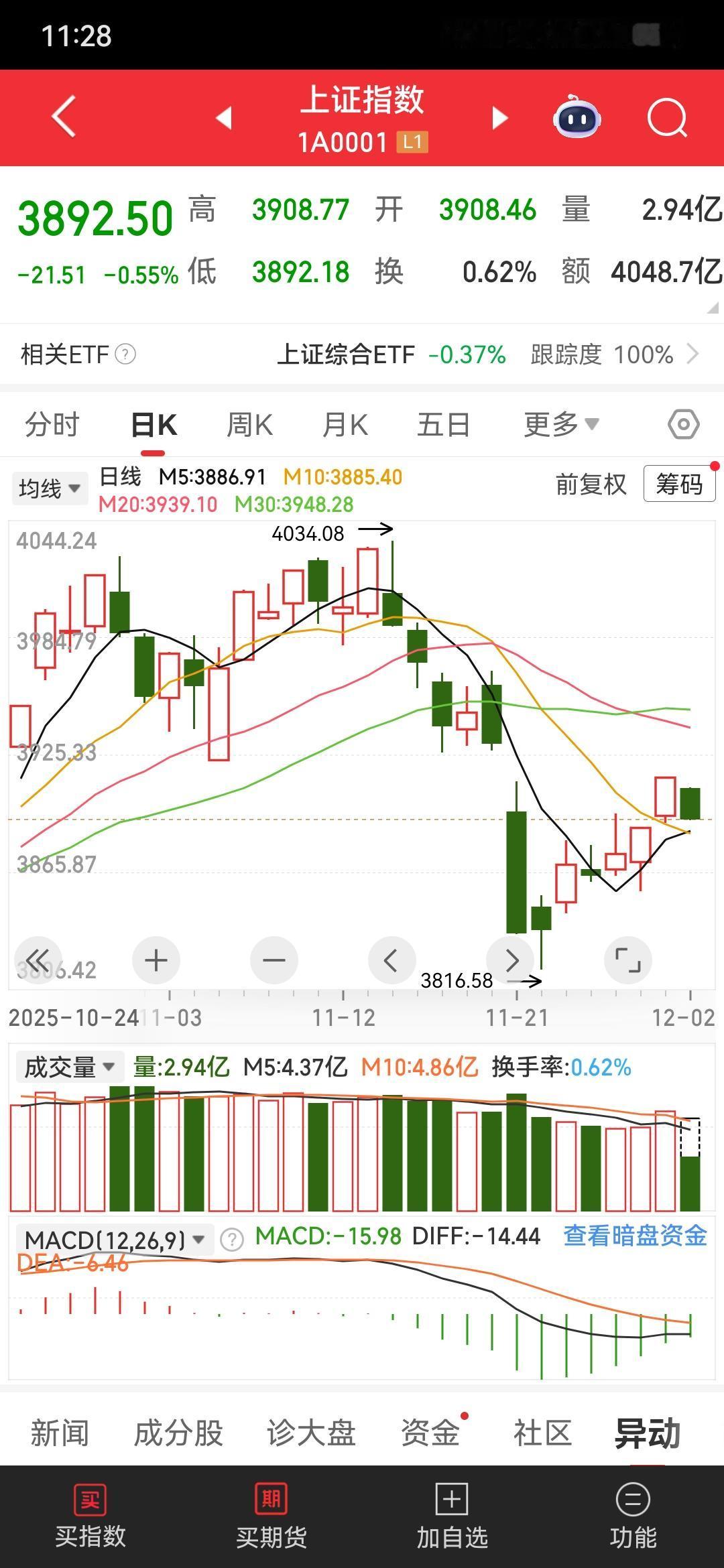Switch to the 周K weekly chart tab
The image size is (724, 1568).
tap(249, 423)
